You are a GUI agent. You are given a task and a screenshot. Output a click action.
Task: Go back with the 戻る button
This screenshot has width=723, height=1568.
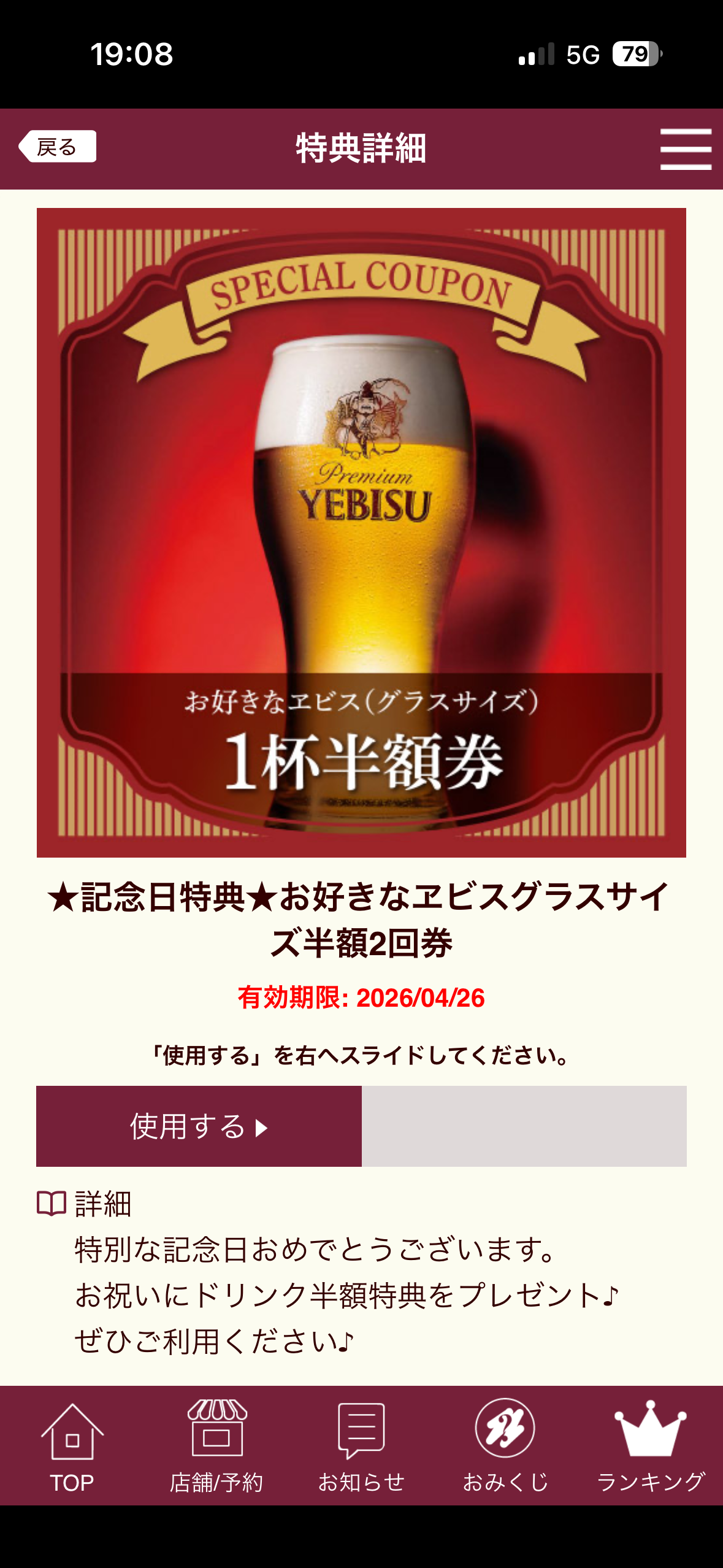click(57, 147)
